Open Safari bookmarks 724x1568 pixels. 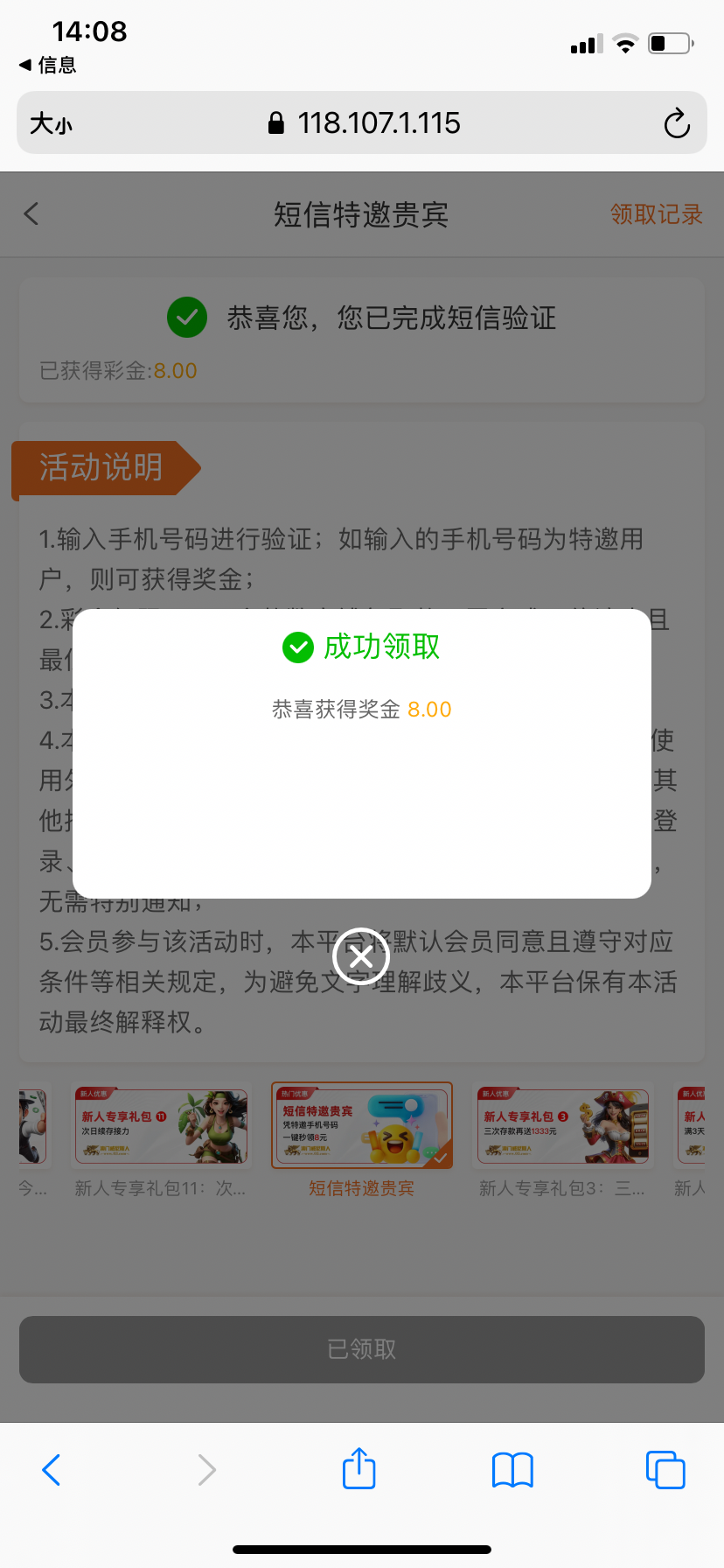512,1470
